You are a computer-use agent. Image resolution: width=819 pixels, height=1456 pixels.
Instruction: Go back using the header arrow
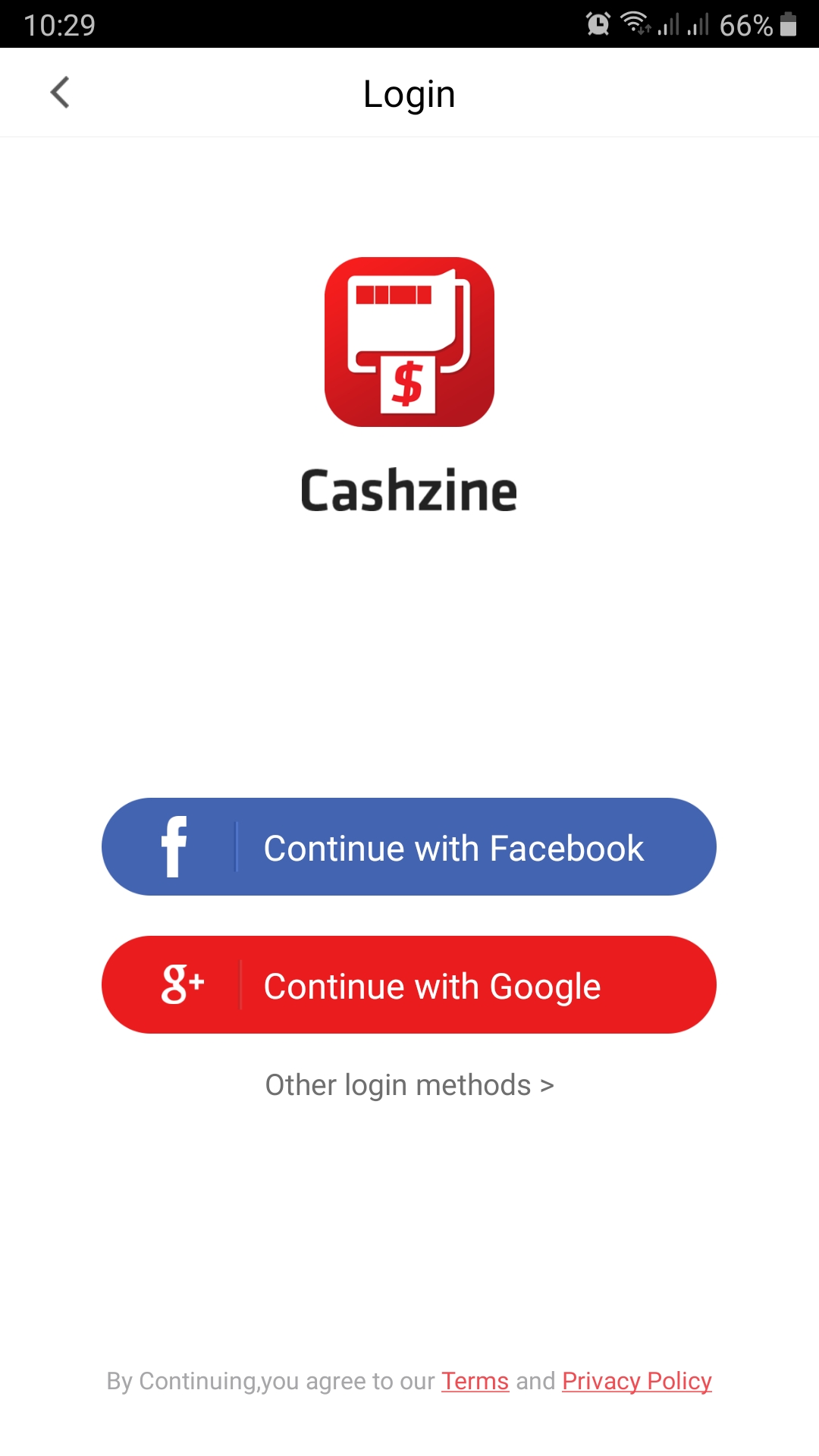(60, 93)
